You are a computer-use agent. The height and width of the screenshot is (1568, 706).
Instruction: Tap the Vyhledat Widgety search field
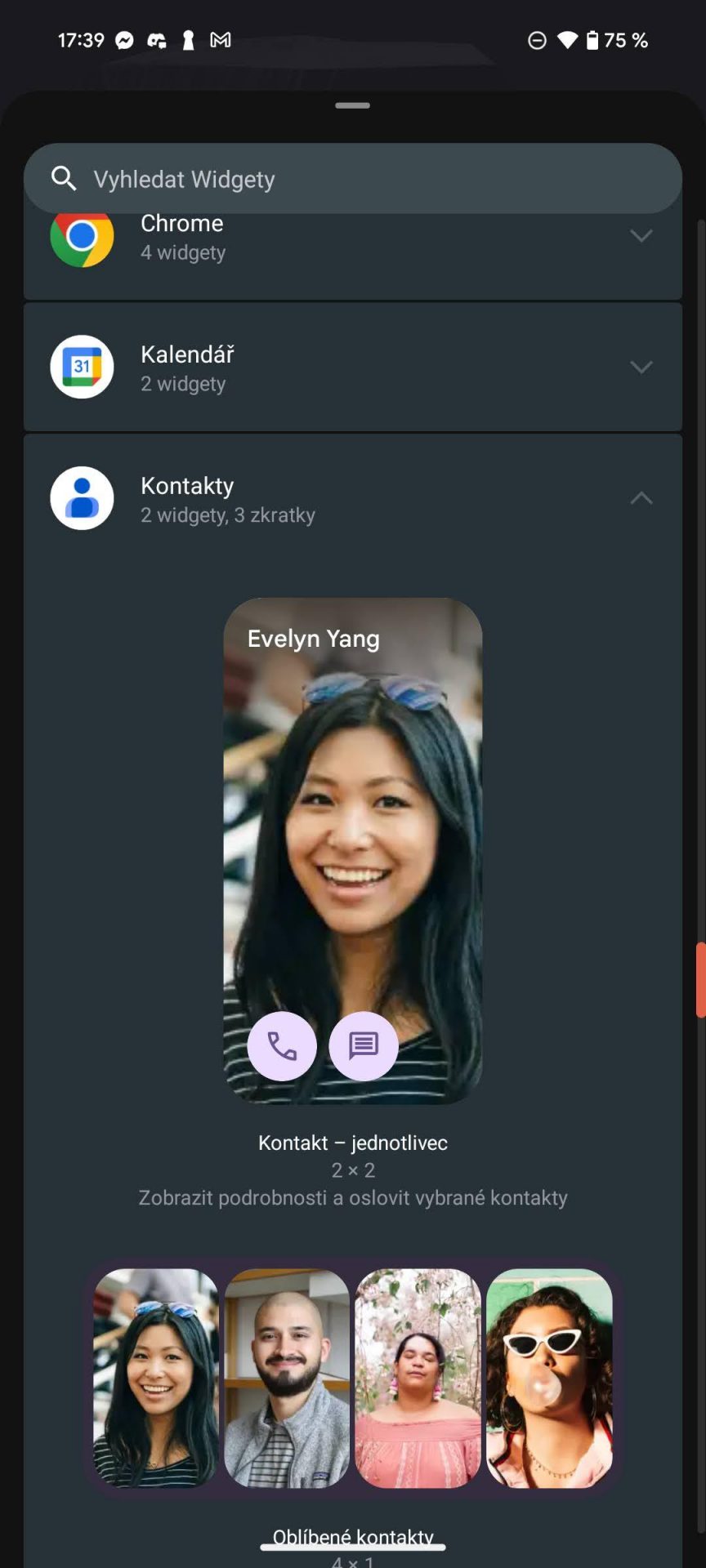pyautogui.click(x=351, y=179)
